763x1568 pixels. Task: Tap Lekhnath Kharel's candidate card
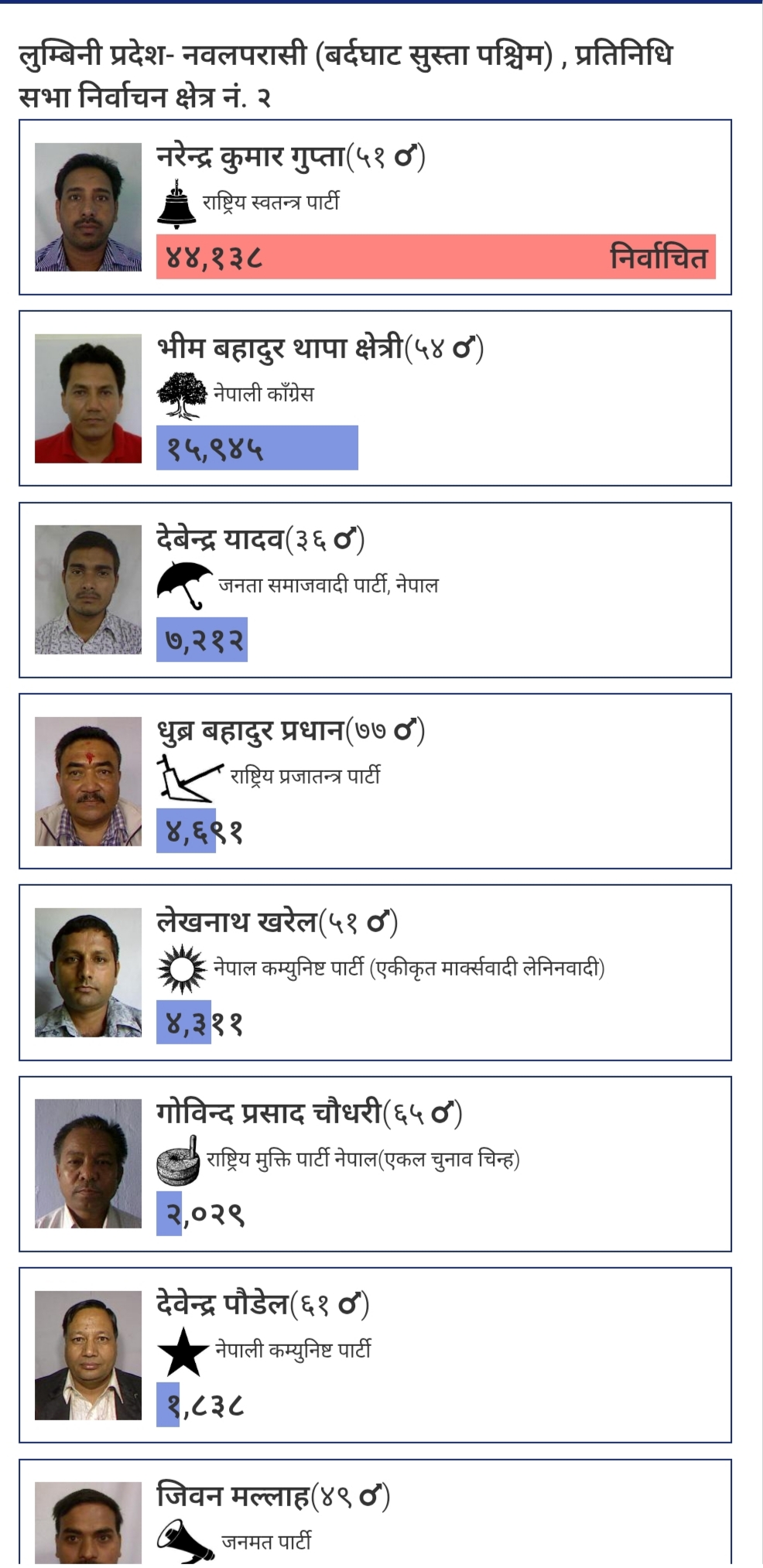point(375,972)
